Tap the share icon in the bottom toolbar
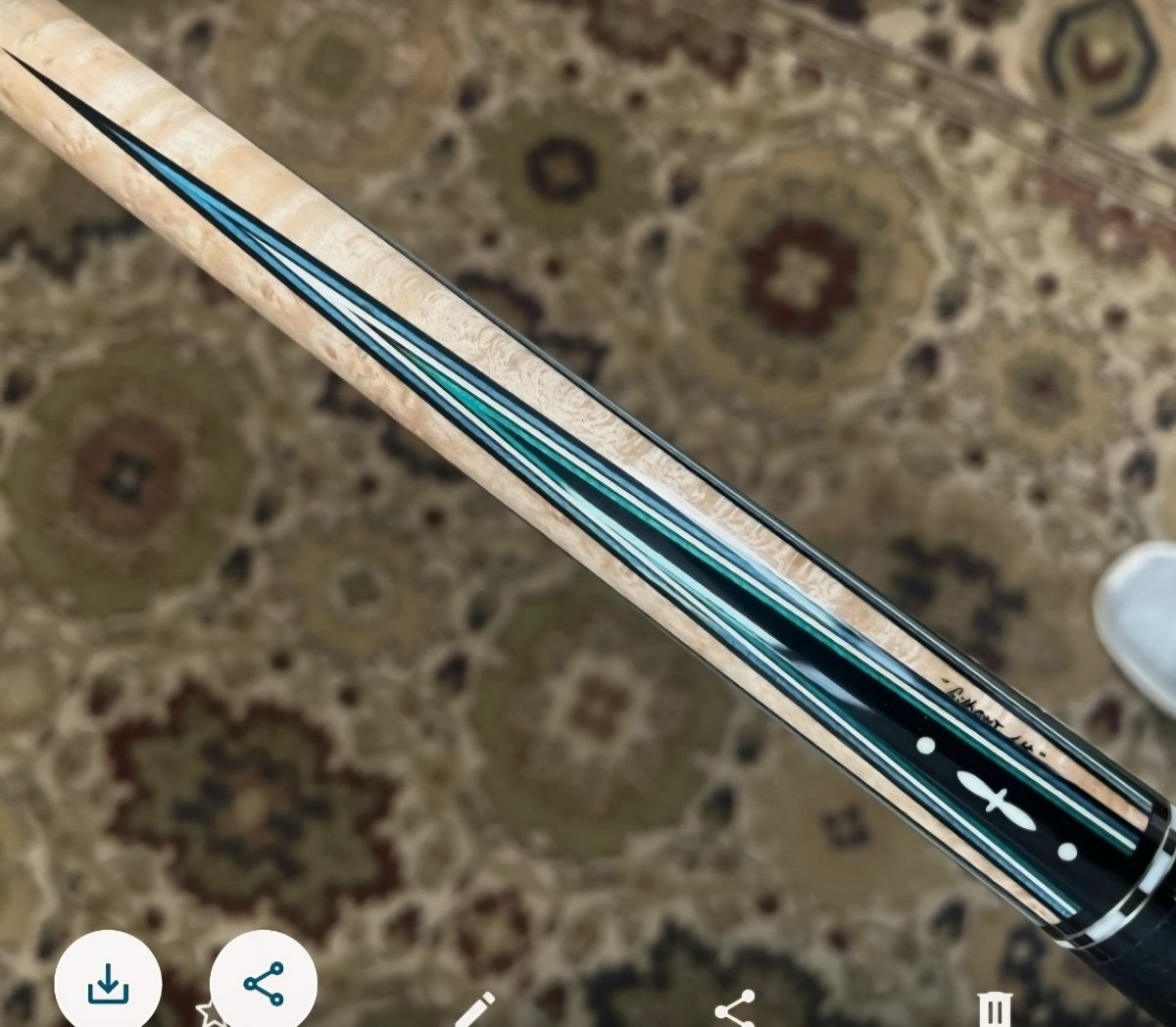Image resolution: width=1176 pixels, height=1027 pixels. (x=735, y=1010)
